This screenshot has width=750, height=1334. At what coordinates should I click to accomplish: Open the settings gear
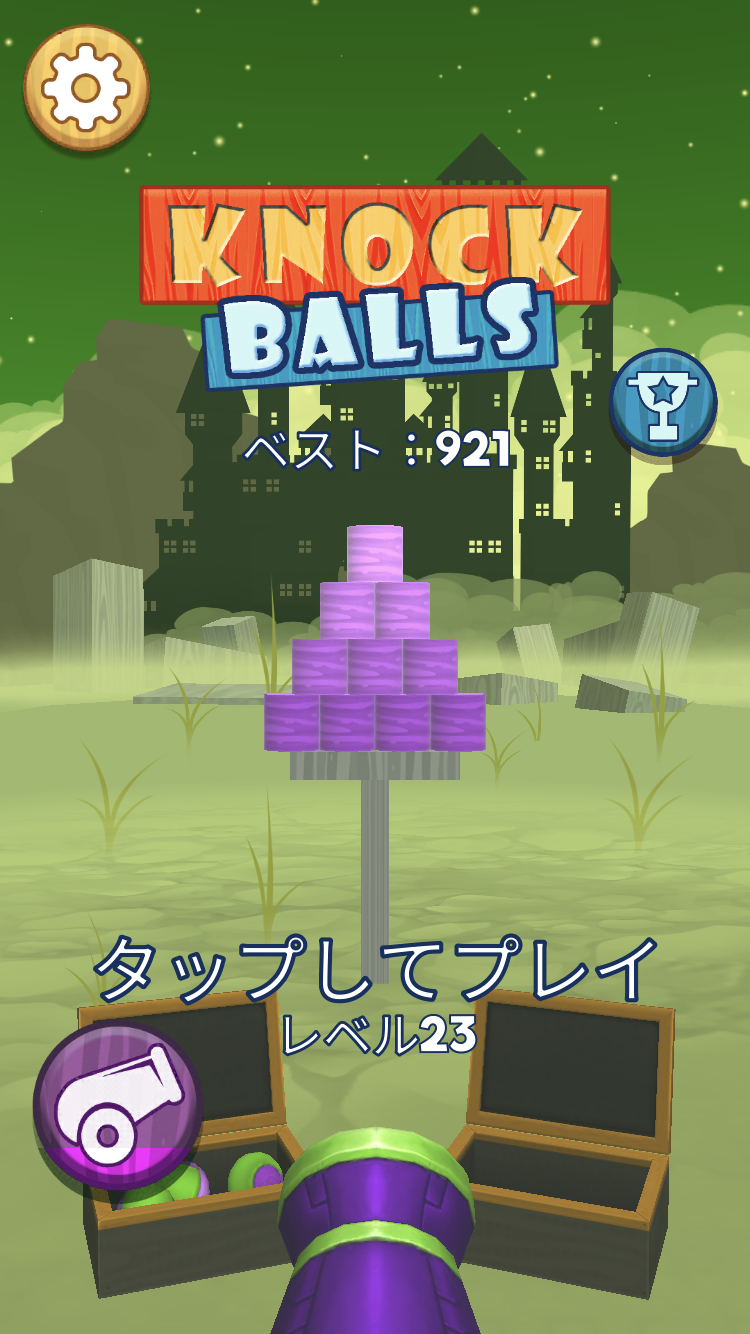coord(87,88)
